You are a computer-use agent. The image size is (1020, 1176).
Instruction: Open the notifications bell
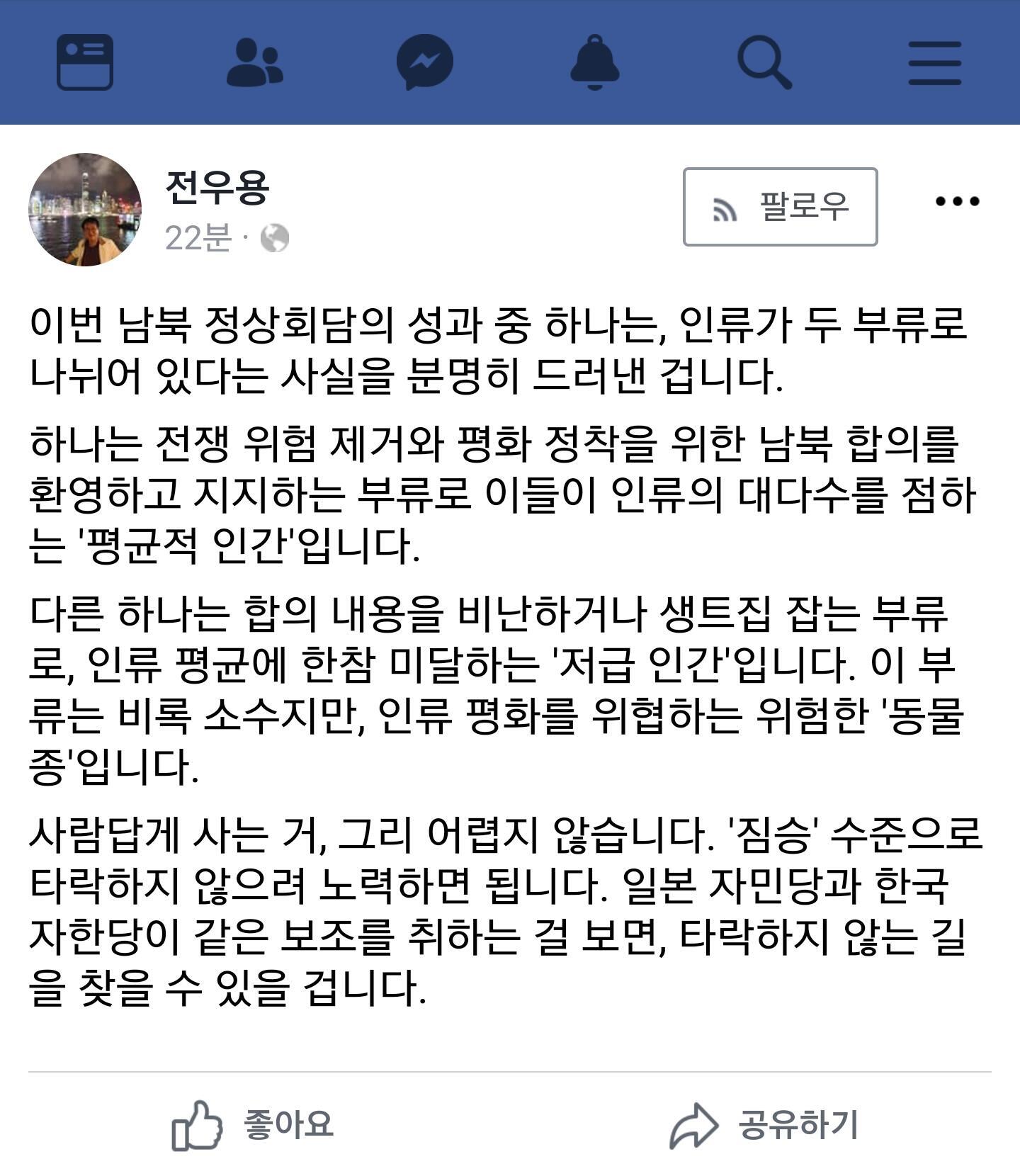[x=595, y=62]
